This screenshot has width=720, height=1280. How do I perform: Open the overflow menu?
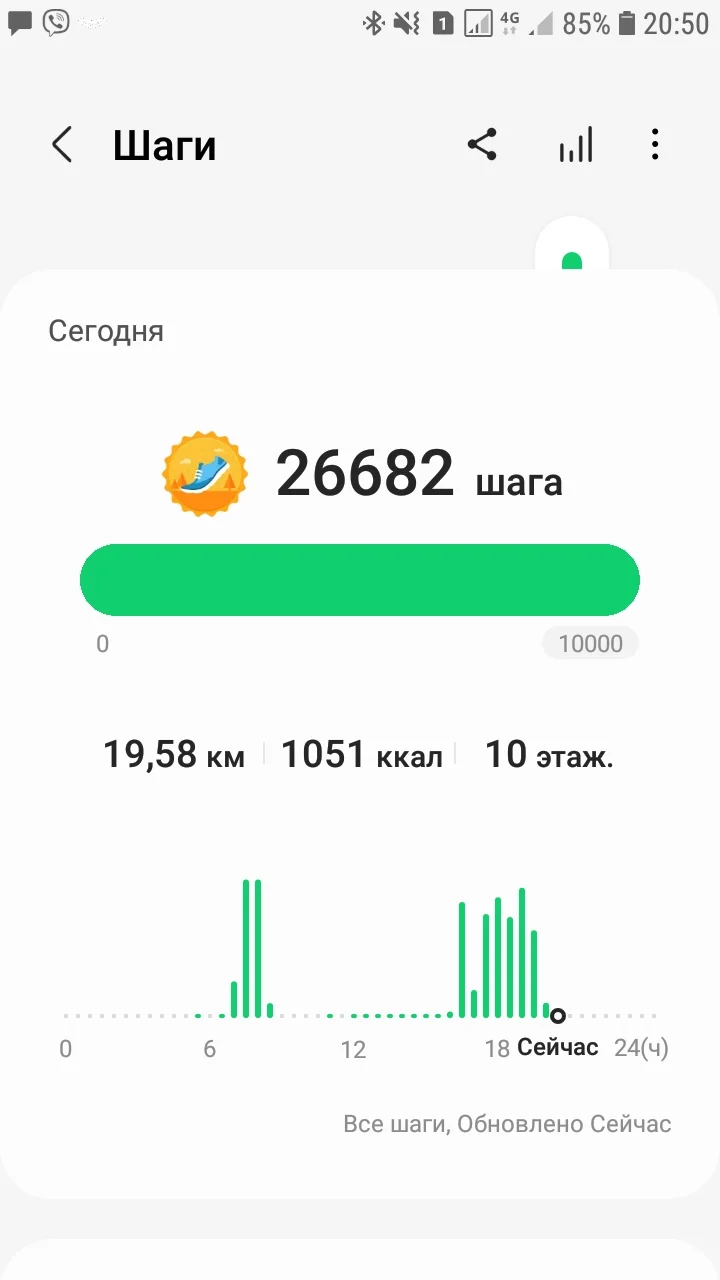coord(655,145)
